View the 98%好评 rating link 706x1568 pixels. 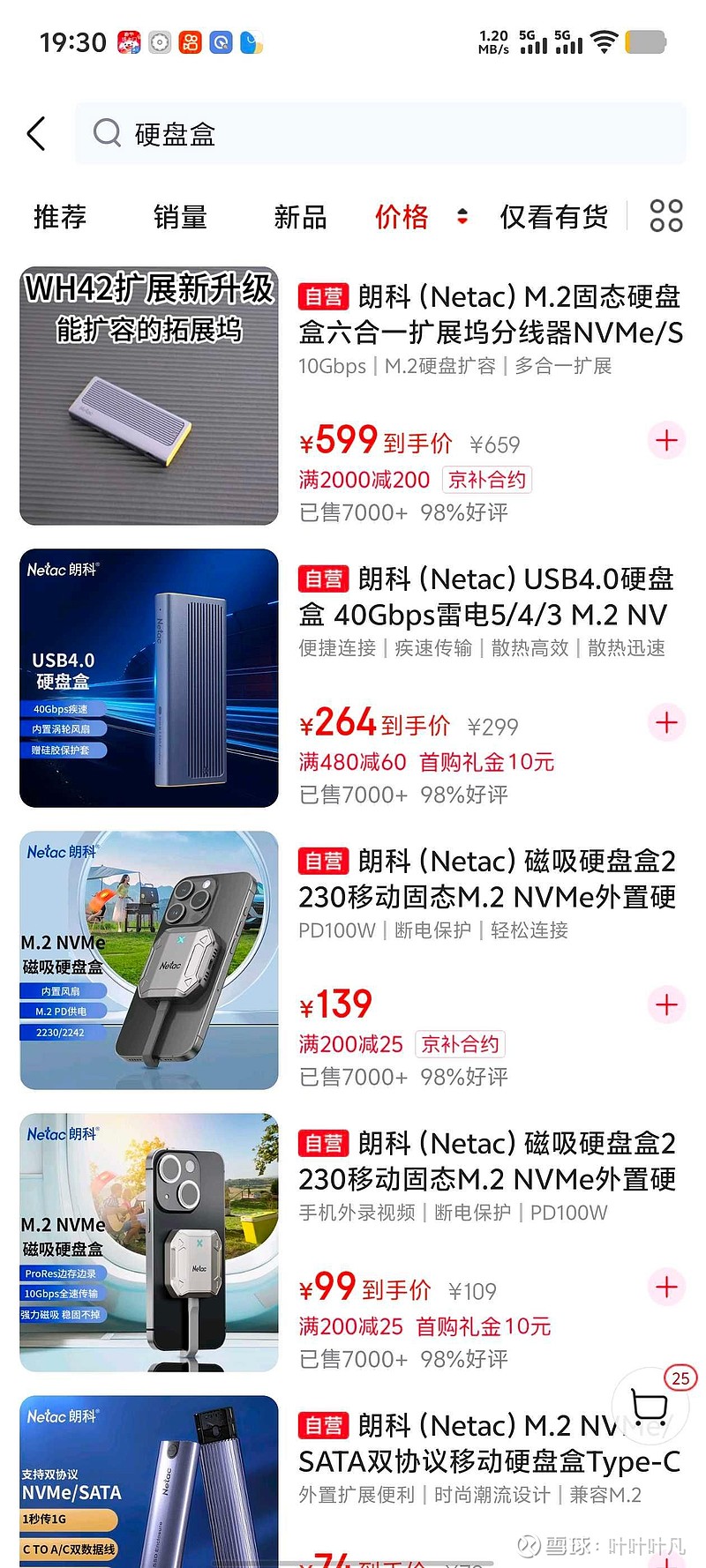pyautogui.click(x=469, y=795)
